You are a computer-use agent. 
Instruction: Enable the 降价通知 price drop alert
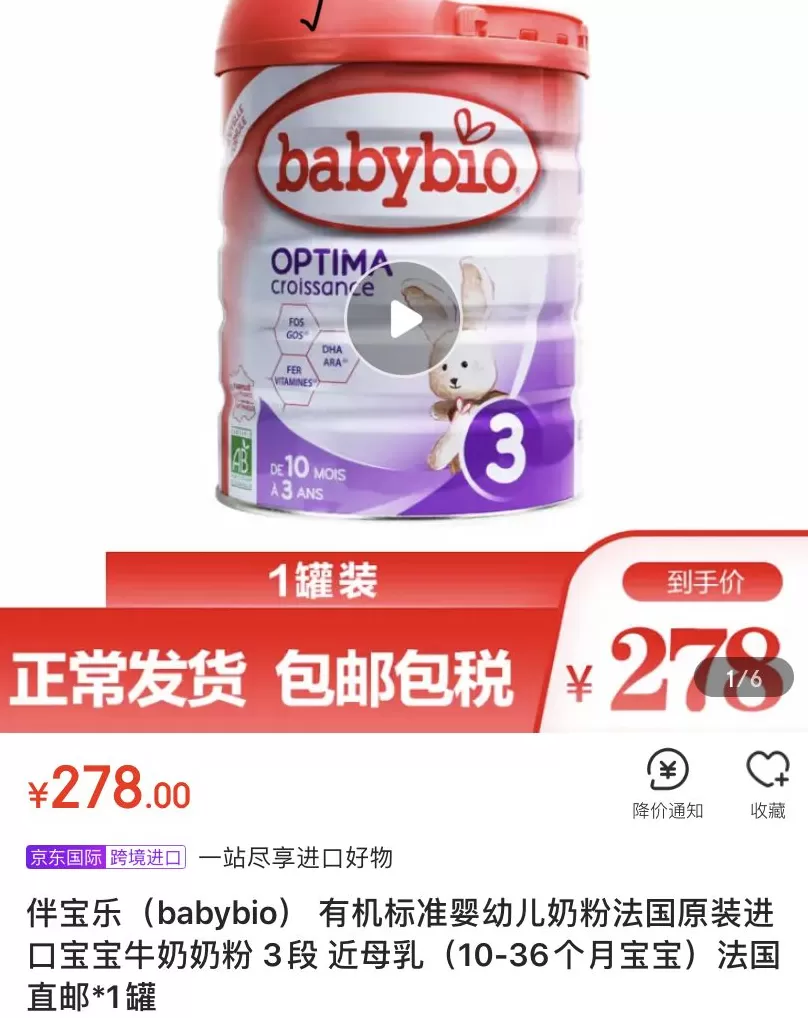668,785
